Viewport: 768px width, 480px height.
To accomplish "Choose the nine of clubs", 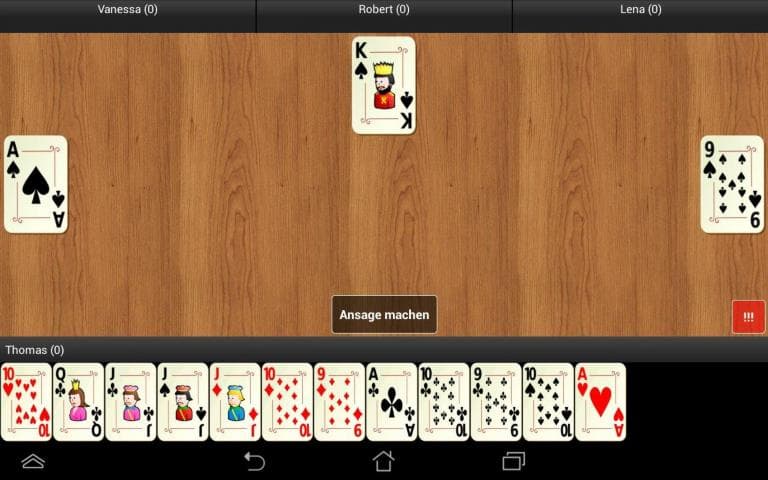I will point(495,402).
